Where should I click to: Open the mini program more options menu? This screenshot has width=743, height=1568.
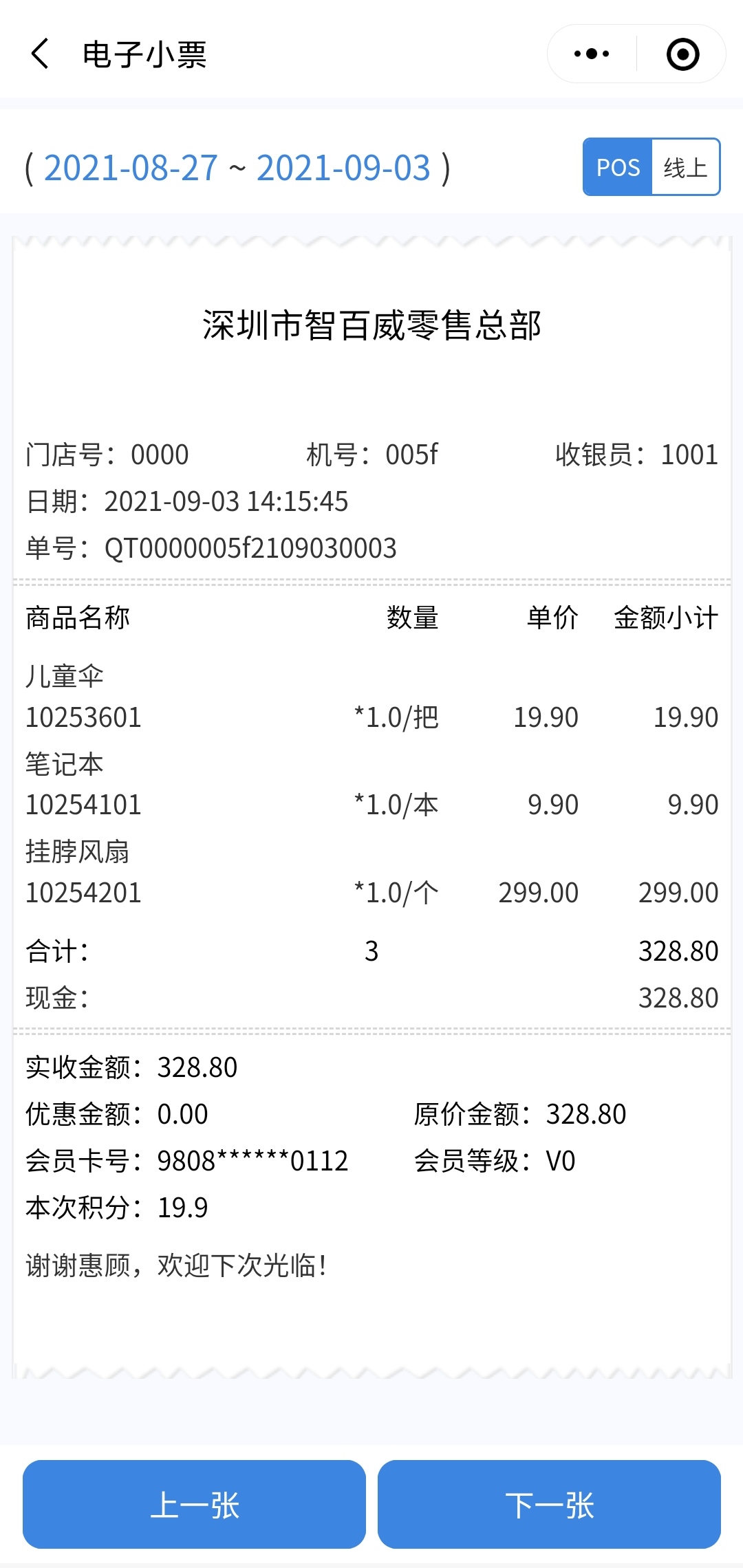click(592, 54)
